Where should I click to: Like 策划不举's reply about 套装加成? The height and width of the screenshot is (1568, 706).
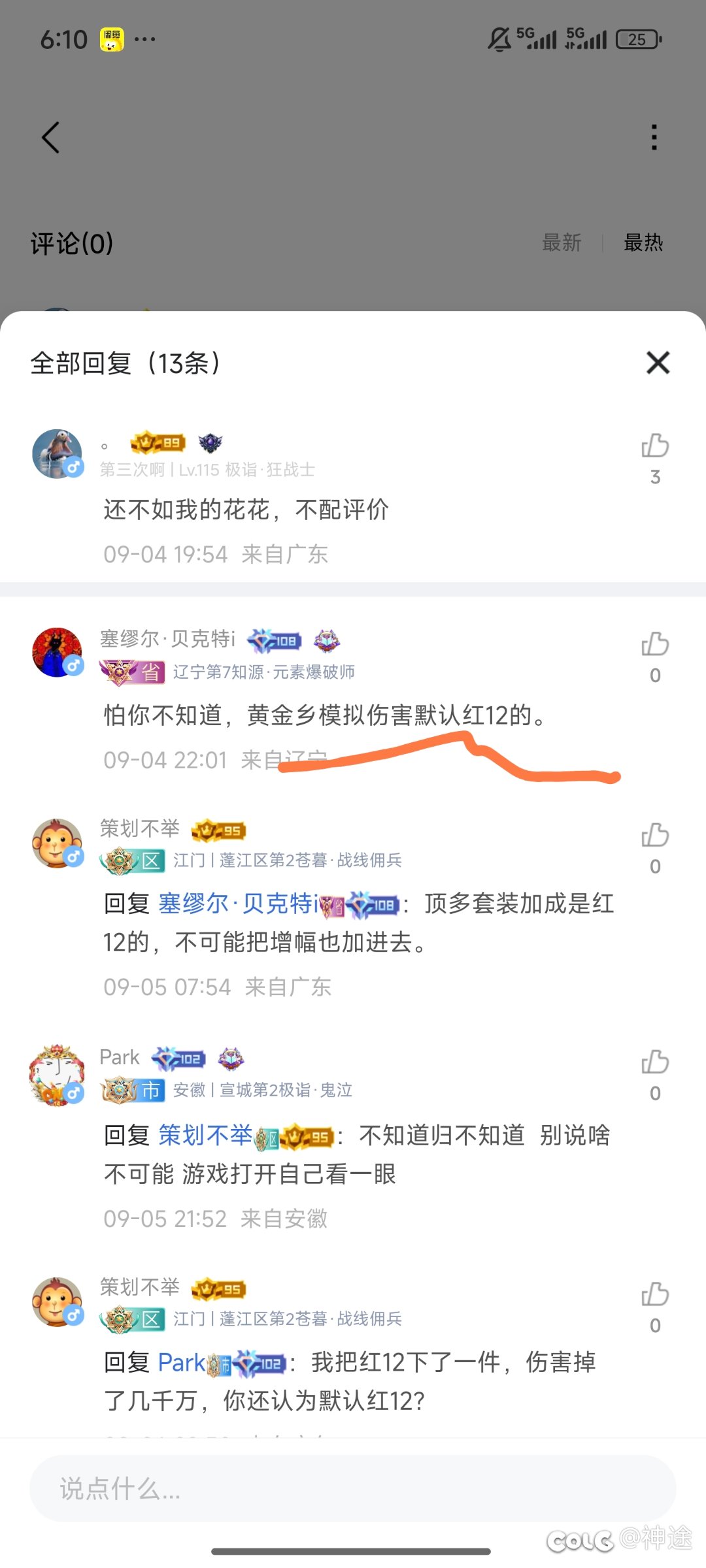[x=654, y=836]
